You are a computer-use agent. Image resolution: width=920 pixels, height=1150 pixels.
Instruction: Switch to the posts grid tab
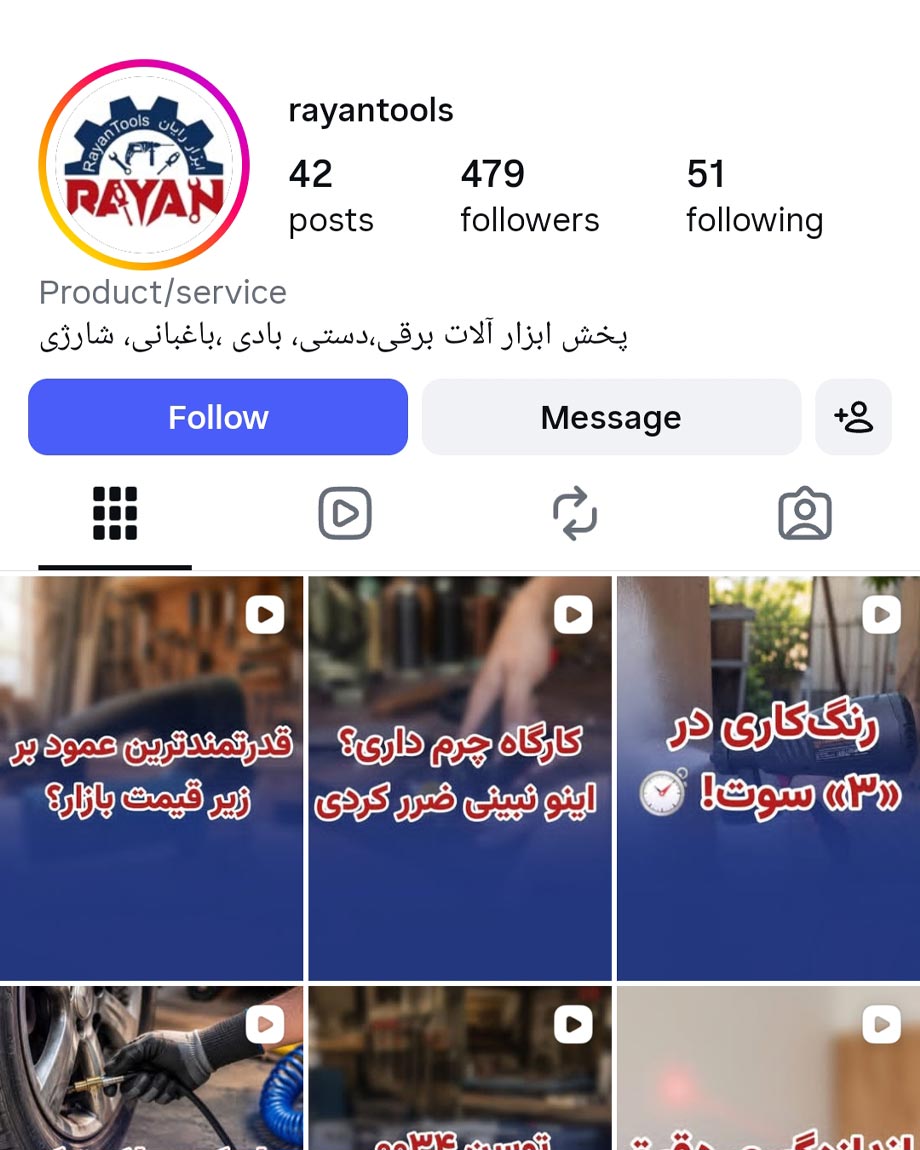point(115,513)
